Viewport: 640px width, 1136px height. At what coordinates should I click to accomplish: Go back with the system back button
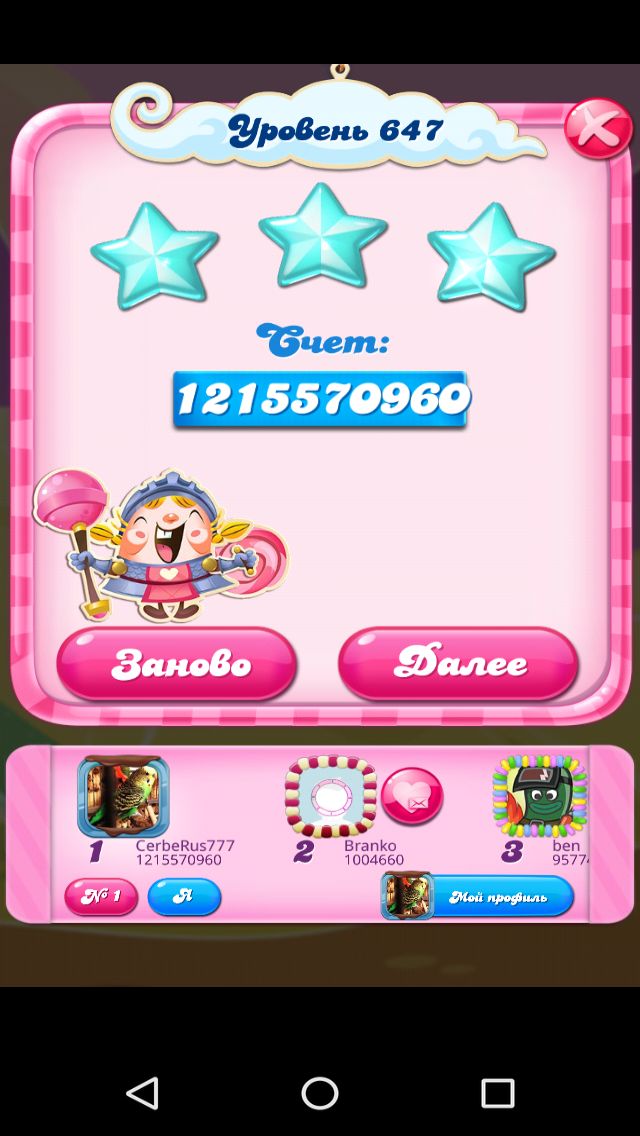tap(143, 1093)
